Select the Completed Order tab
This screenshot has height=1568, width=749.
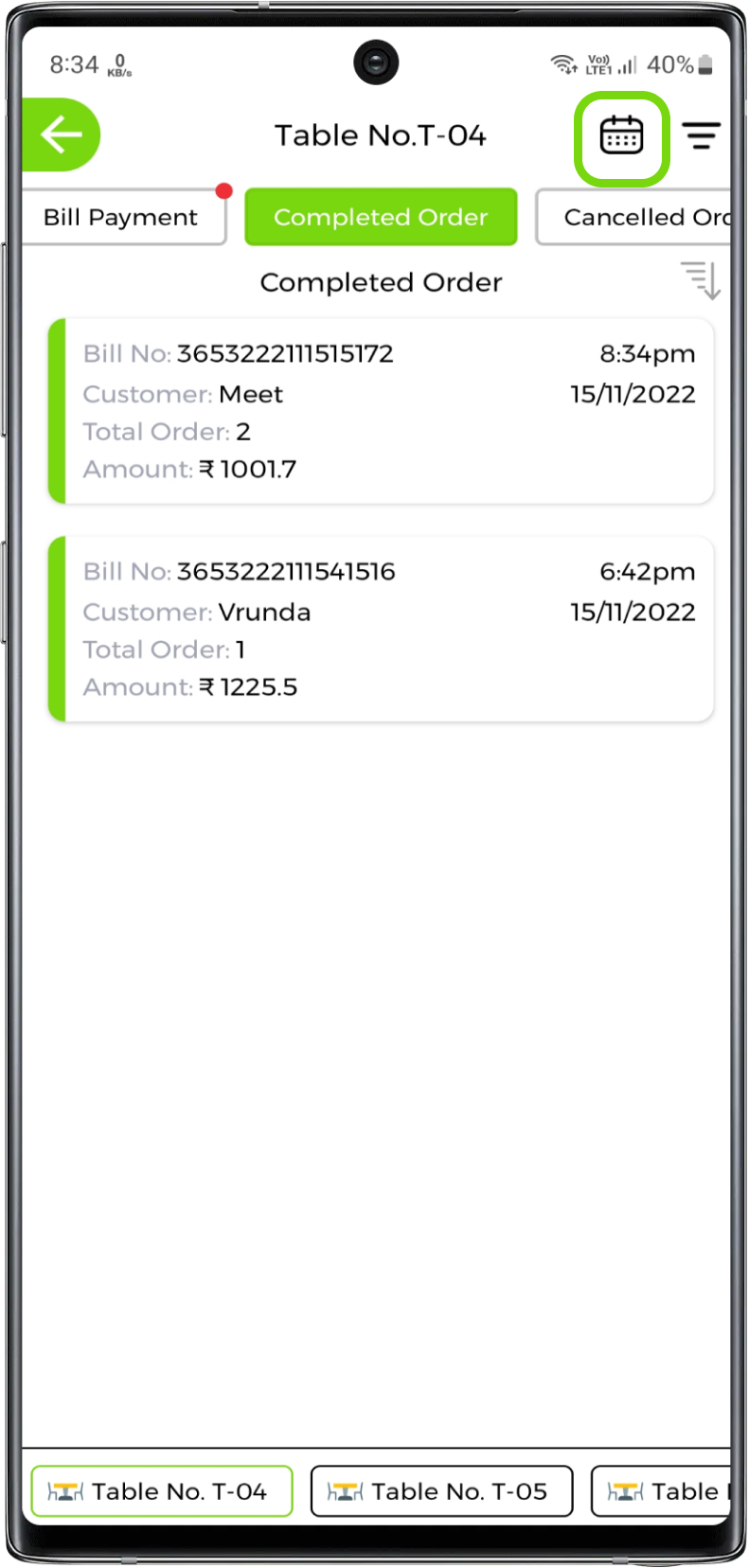[381, 217]
